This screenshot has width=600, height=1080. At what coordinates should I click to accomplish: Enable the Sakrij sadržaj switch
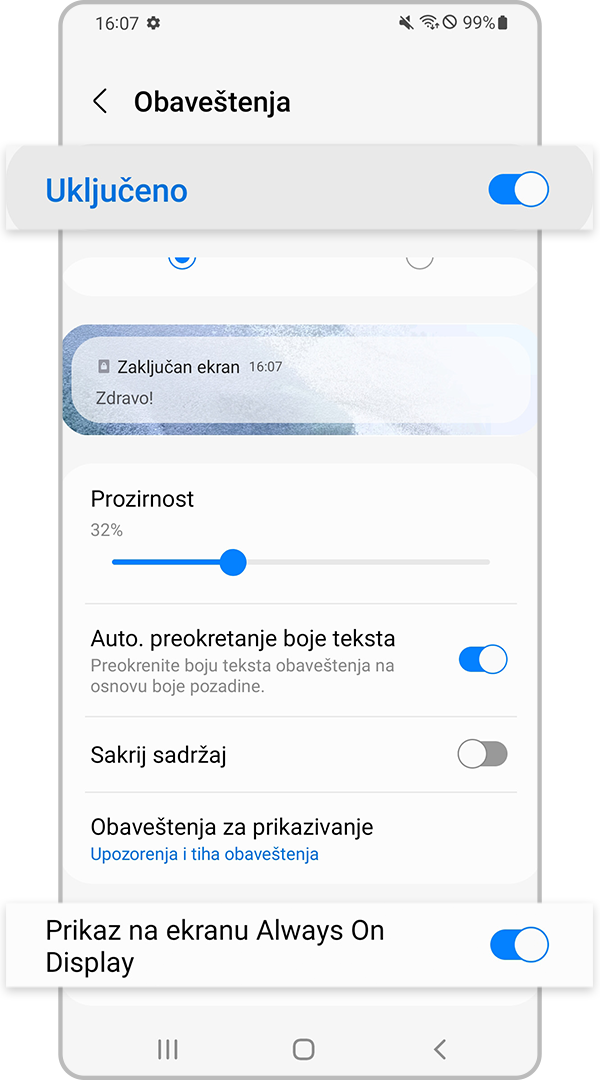pyautogui.click(x=483, y=754)
